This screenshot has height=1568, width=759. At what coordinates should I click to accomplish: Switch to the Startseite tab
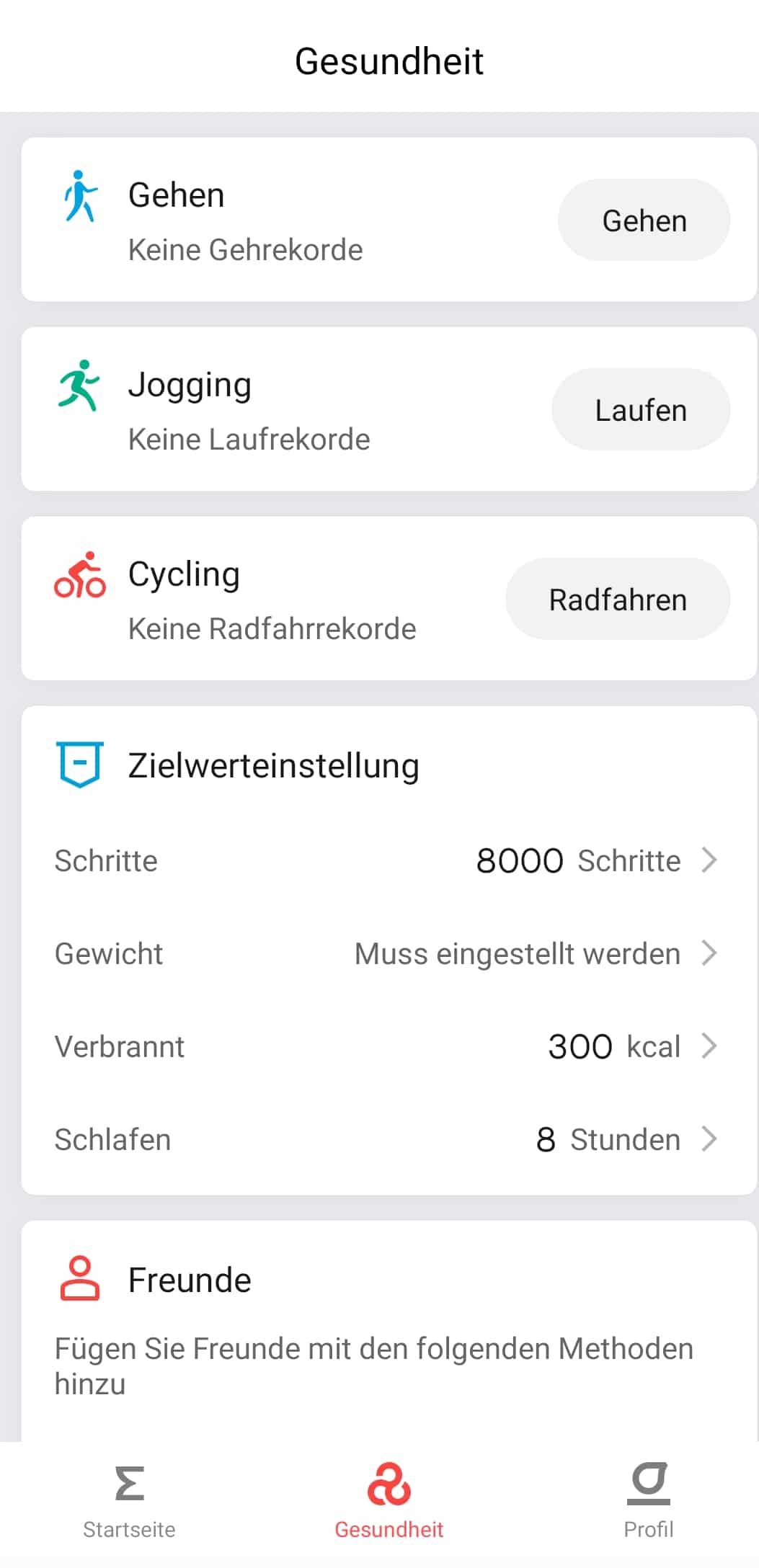(x=129, y=1502)
